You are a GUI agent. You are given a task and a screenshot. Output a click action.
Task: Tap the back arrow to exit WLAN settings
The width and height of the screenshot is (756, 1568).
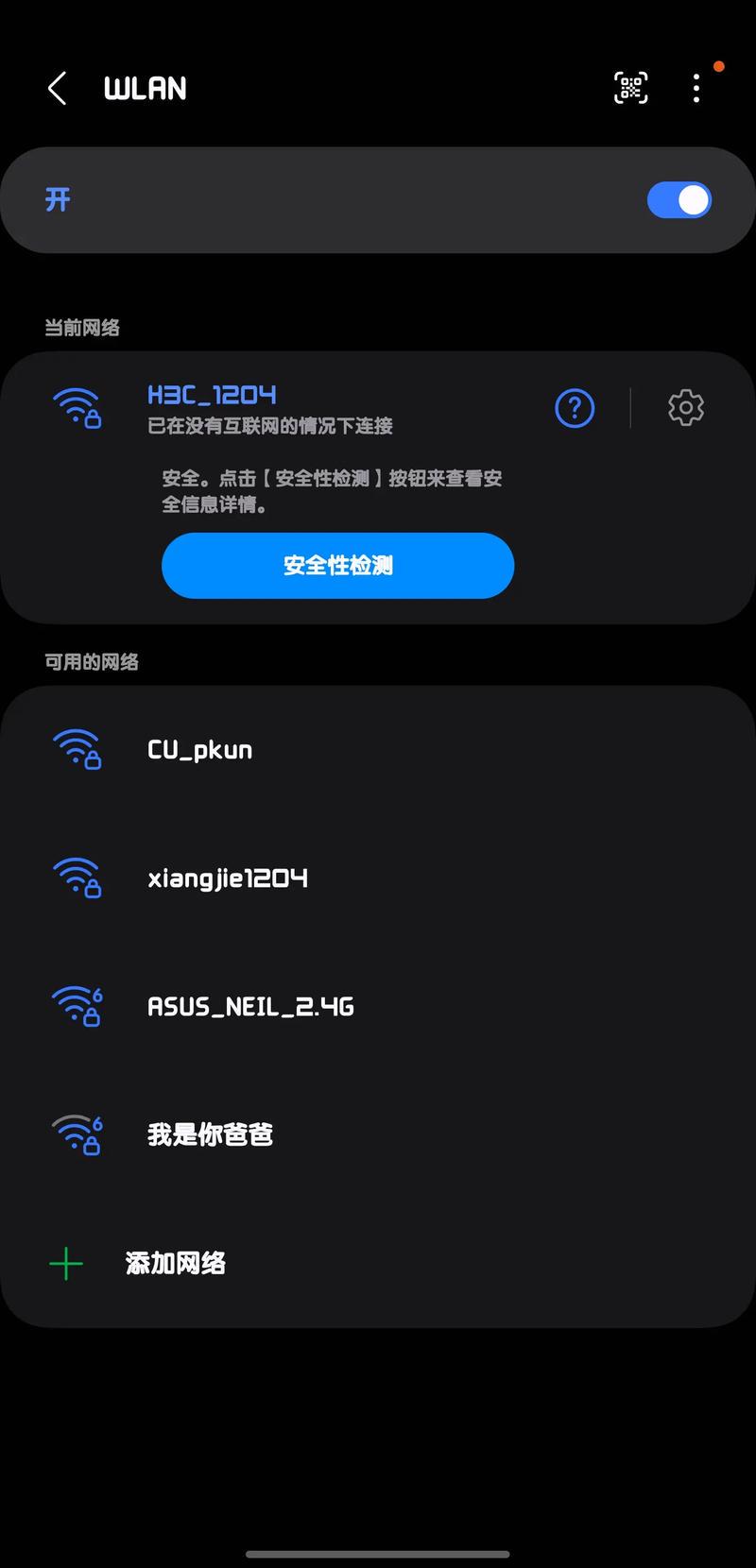tap(57, 87)
